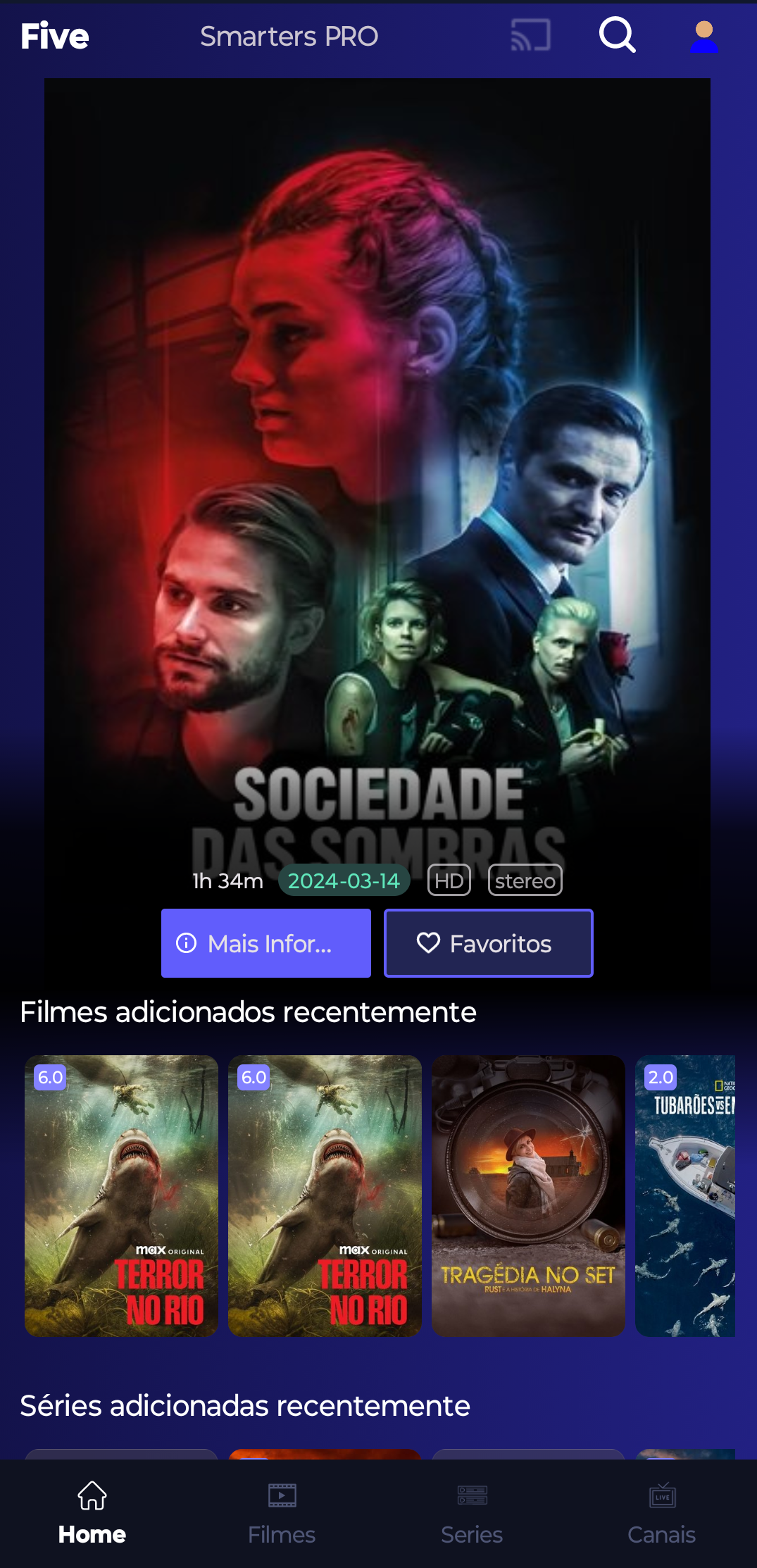Switch to the Series tab
The height and width of the screenshot is (1568, 757).
click(472, 1513)
